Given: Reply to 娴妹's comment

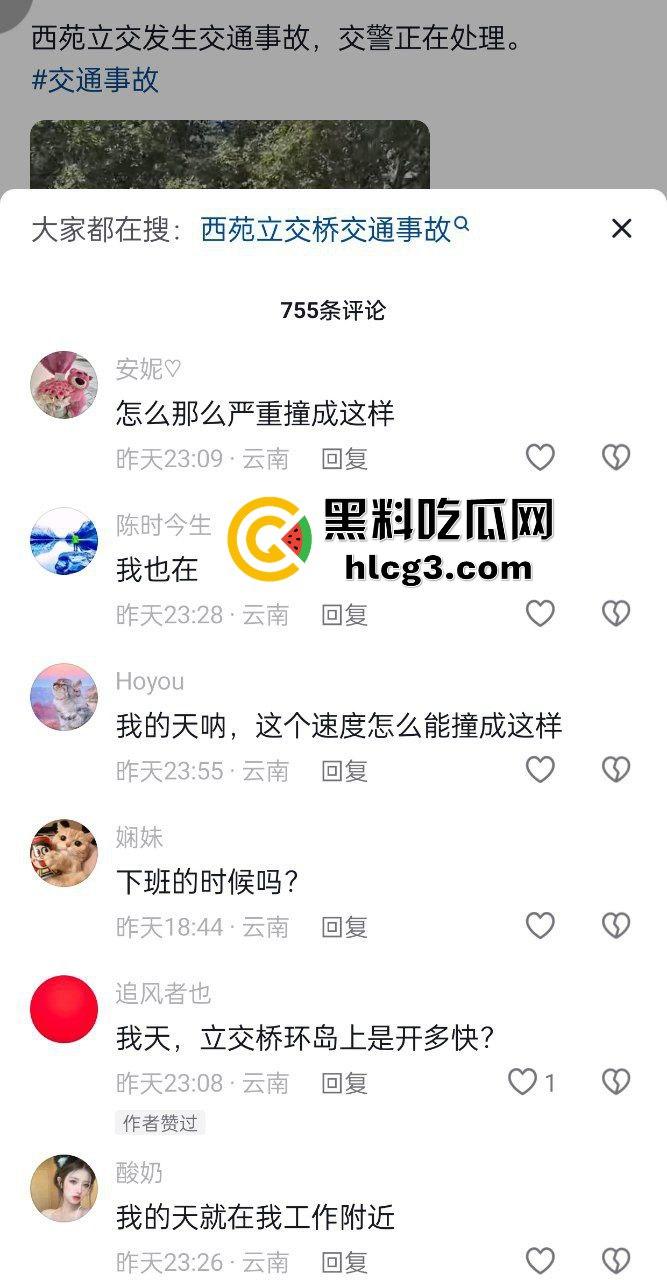Looking at the screenshot, I should click(x=344, y=927).
